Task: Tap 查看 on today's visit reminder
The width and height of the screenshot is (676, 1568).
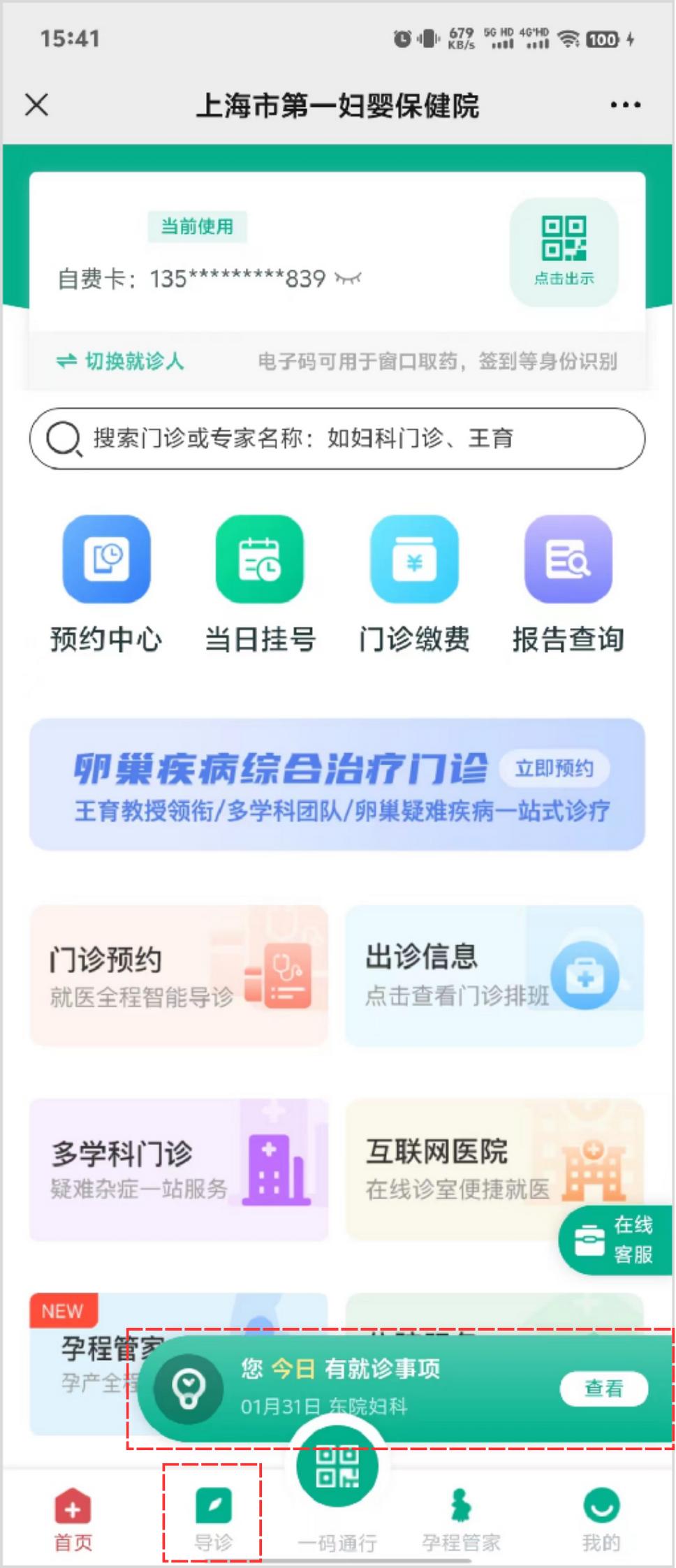Action: tap(603, 1389)
